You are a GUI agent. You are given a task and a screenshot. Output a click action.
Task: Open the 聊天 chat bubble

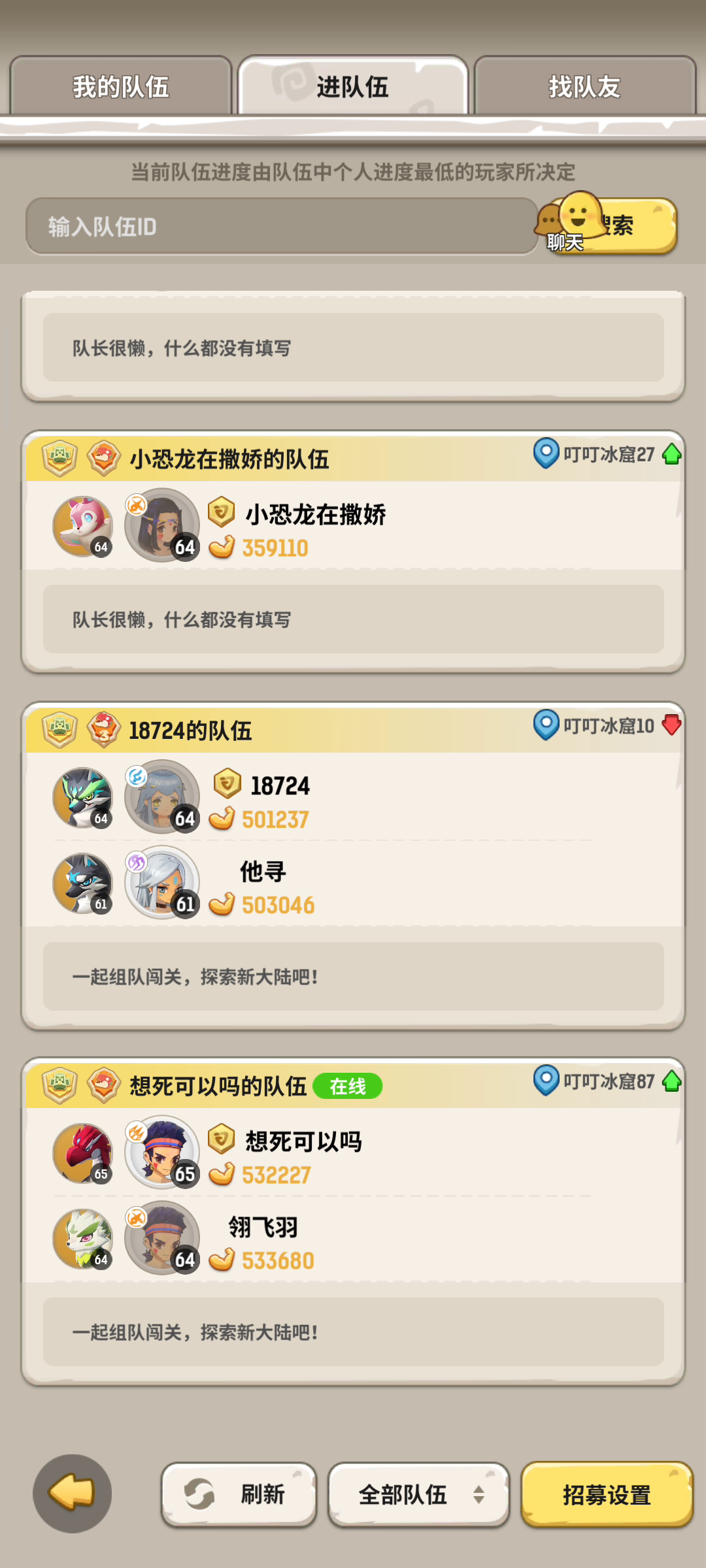click(566, 223)
